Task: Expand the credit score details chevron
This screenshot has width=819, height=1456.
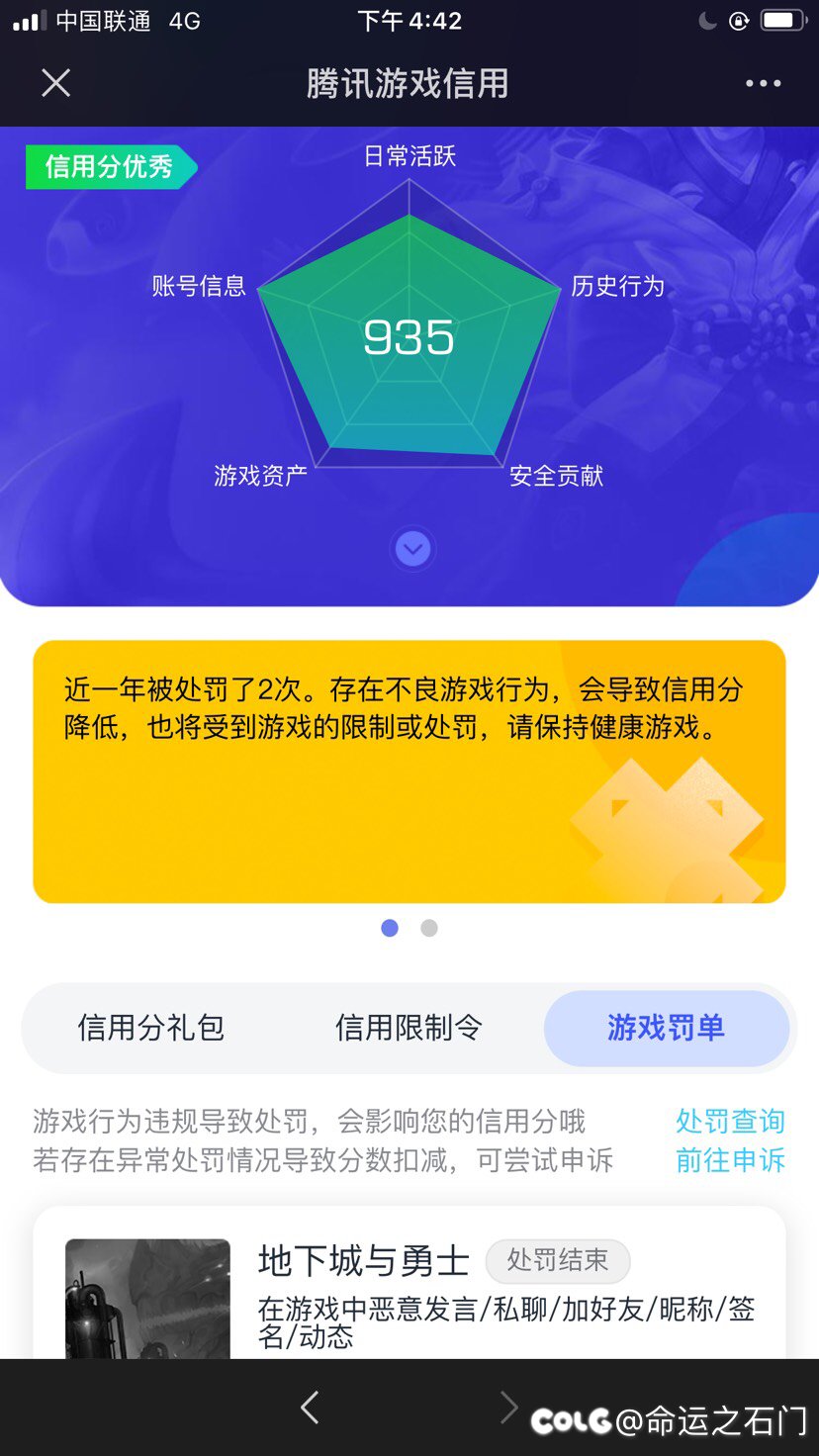Action: coord(412,549)
